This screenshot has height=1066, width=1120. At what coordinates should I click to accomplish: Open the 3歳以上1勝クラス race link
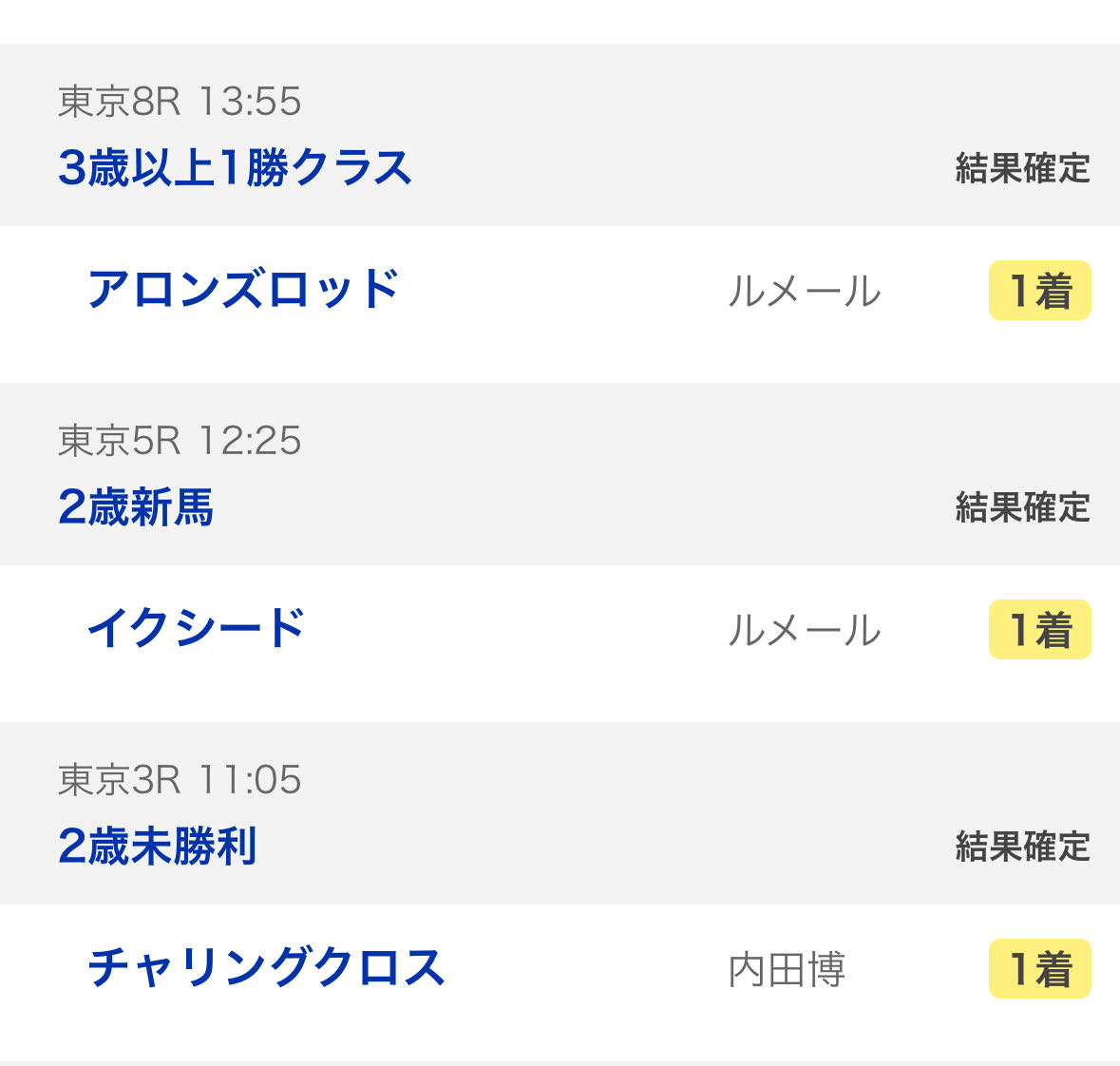(x=235, y=168)
